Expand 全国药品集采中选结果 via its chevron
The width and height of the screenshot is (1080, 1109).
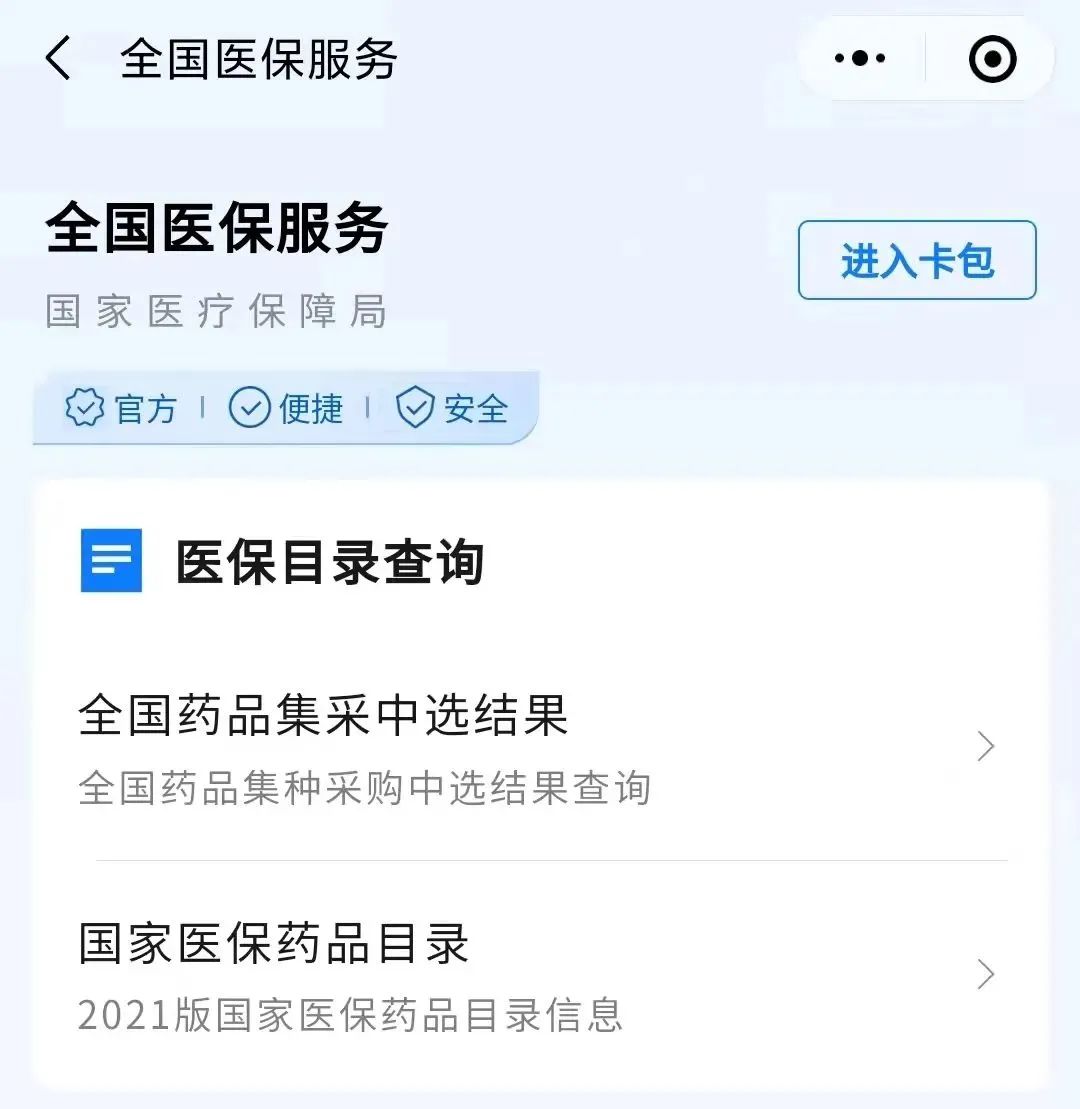pyautogui.click(x=985, y=747)
